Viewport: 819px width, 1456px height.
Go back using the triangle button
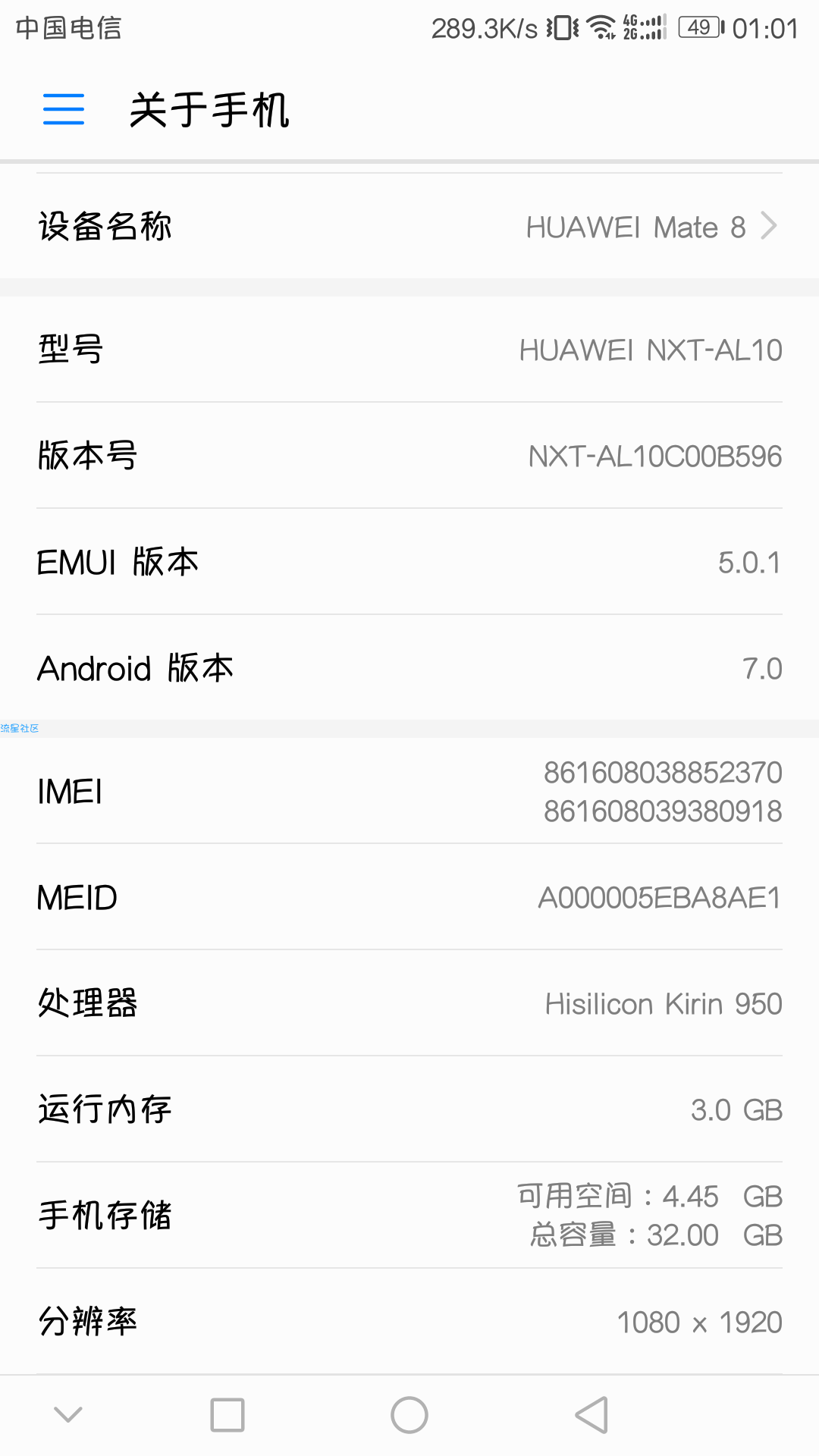point(591,1415)
